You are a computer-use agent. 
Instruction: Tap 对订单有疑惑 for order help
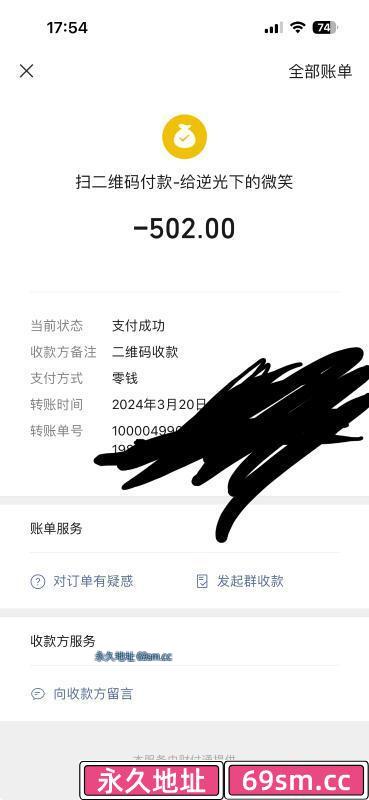(82, 581)
